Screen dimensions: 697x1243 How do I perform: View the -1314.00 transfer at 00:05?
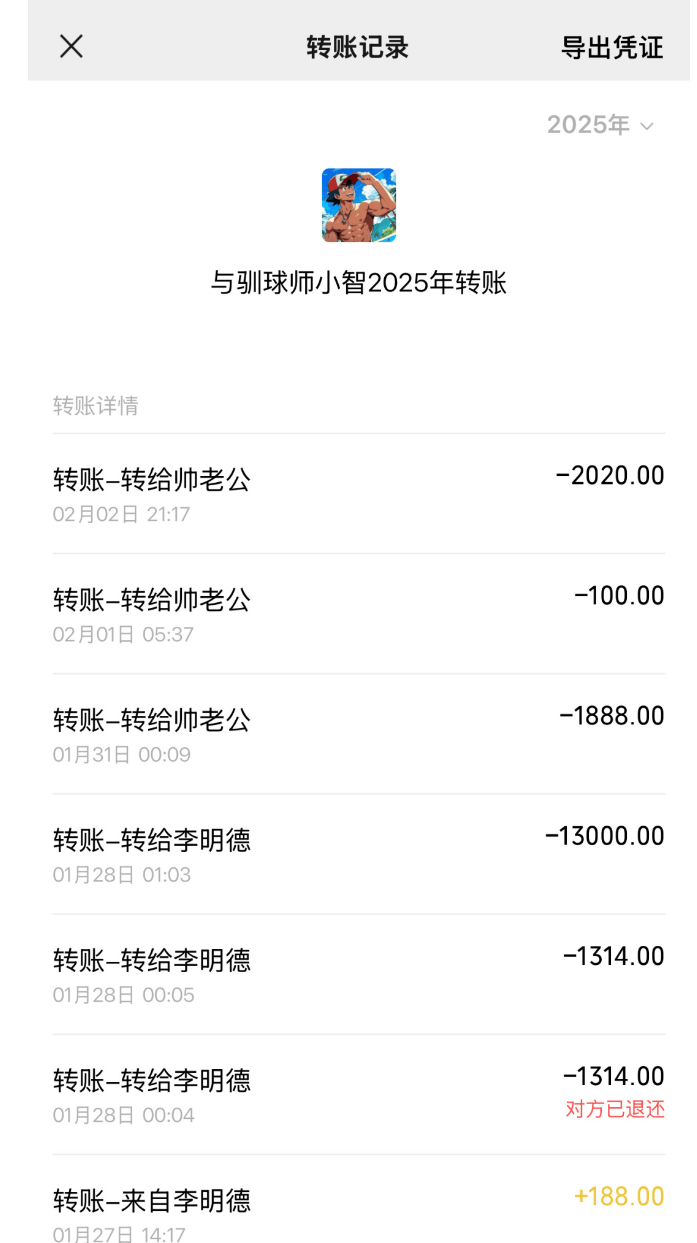(x=358, y=974)
